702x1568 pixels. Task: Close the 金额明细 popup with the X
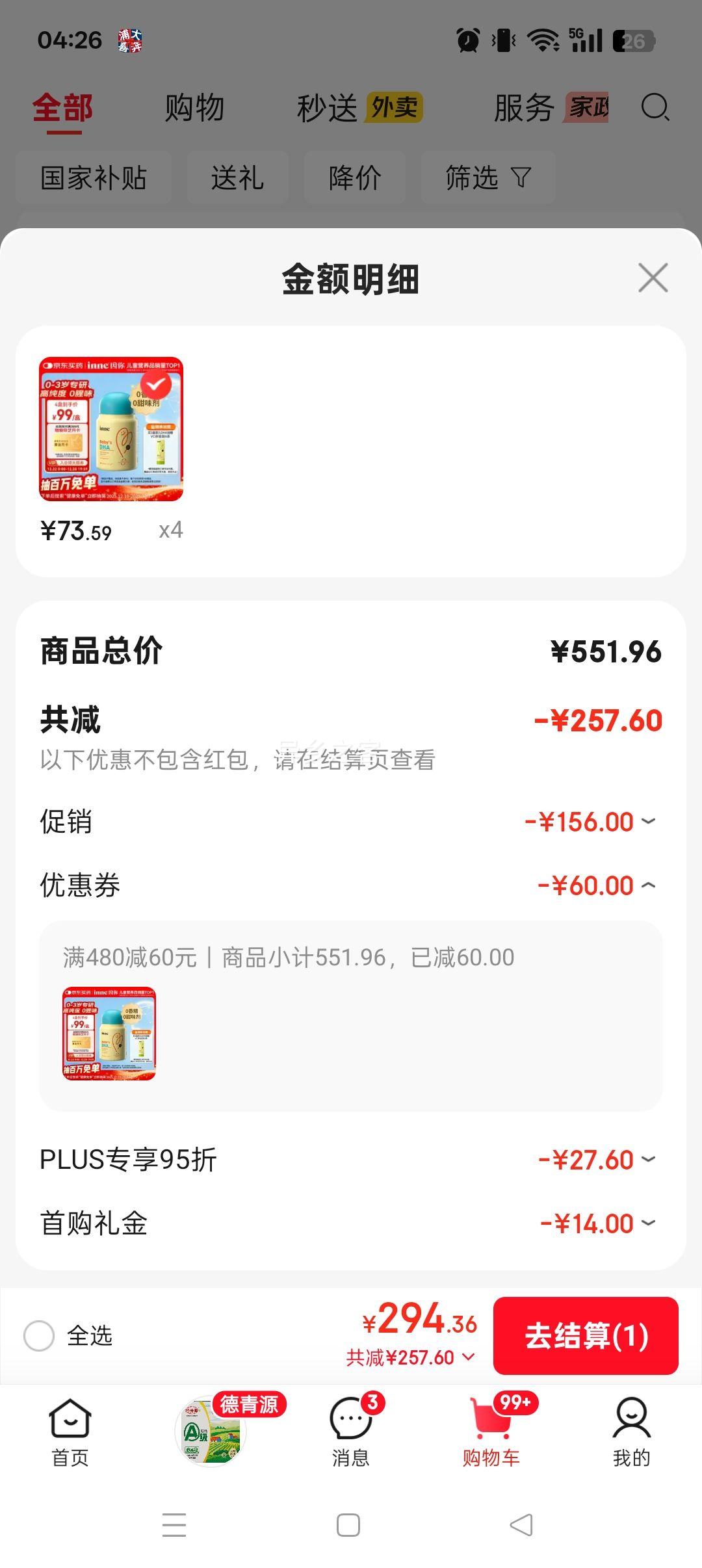[x=654, y=278]
